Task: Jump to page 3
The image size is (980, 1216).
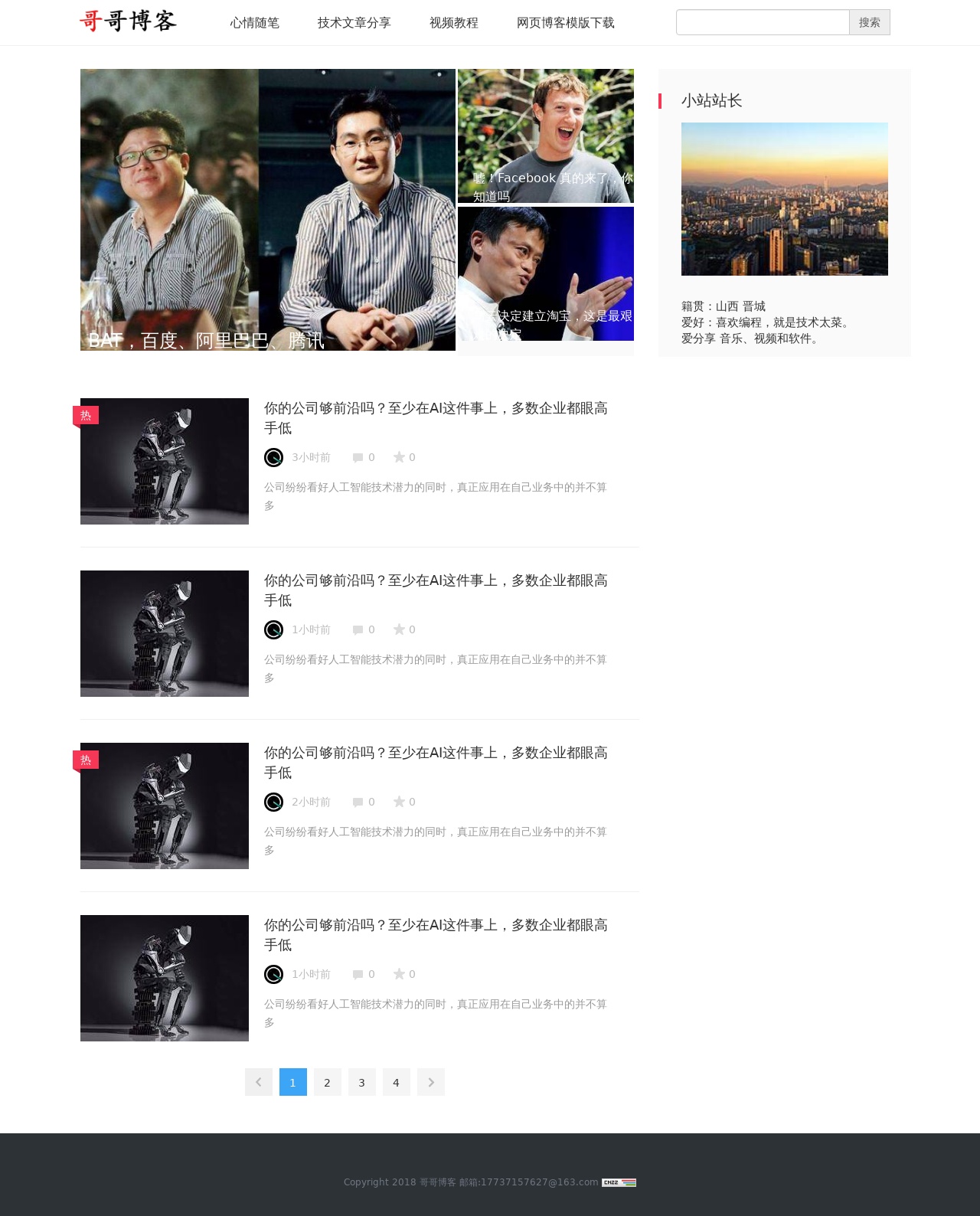Action: [x=362, y=1082]
